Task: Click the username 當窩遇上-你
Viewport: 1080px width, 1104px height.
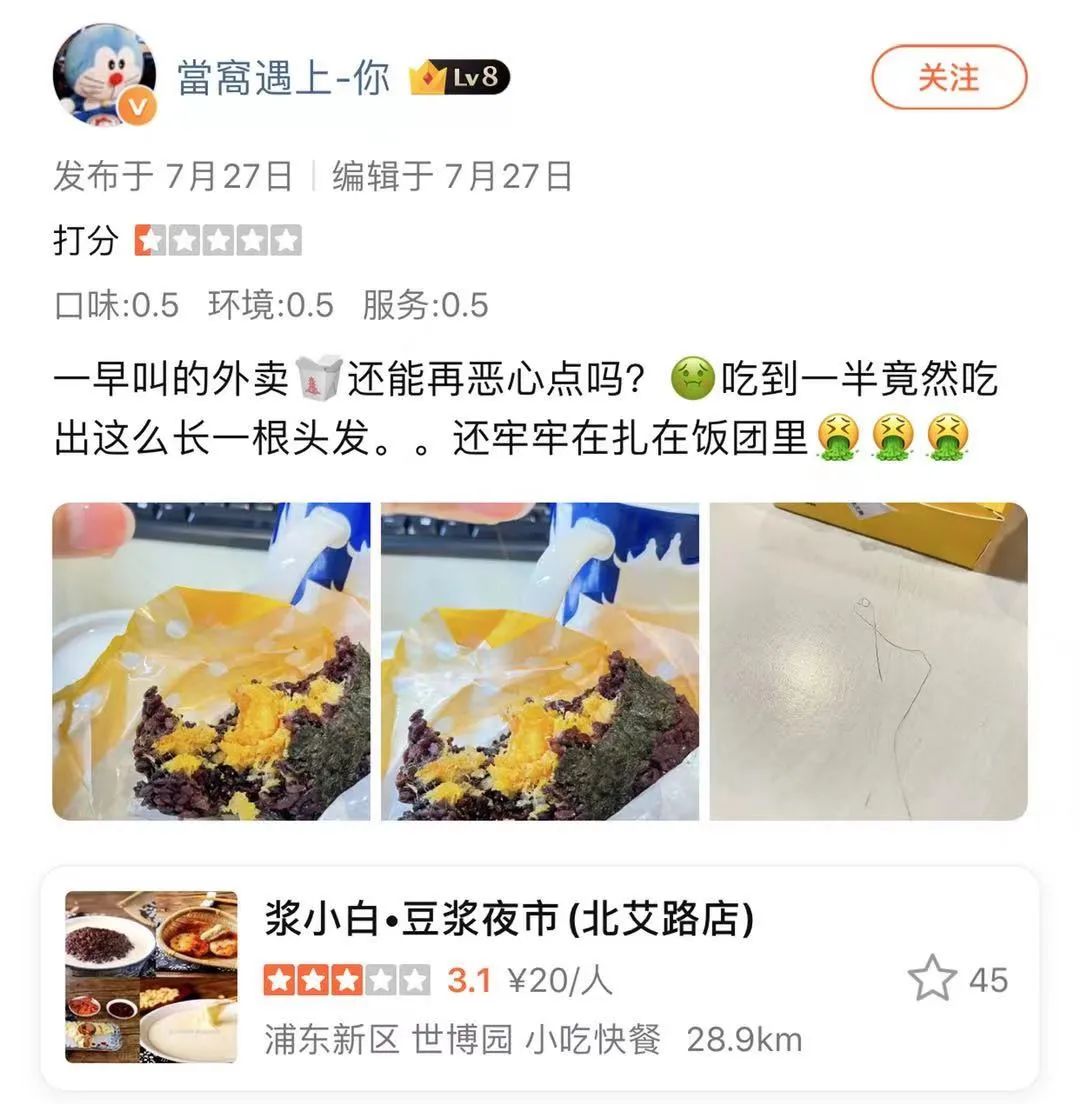Action: point(283,75)
